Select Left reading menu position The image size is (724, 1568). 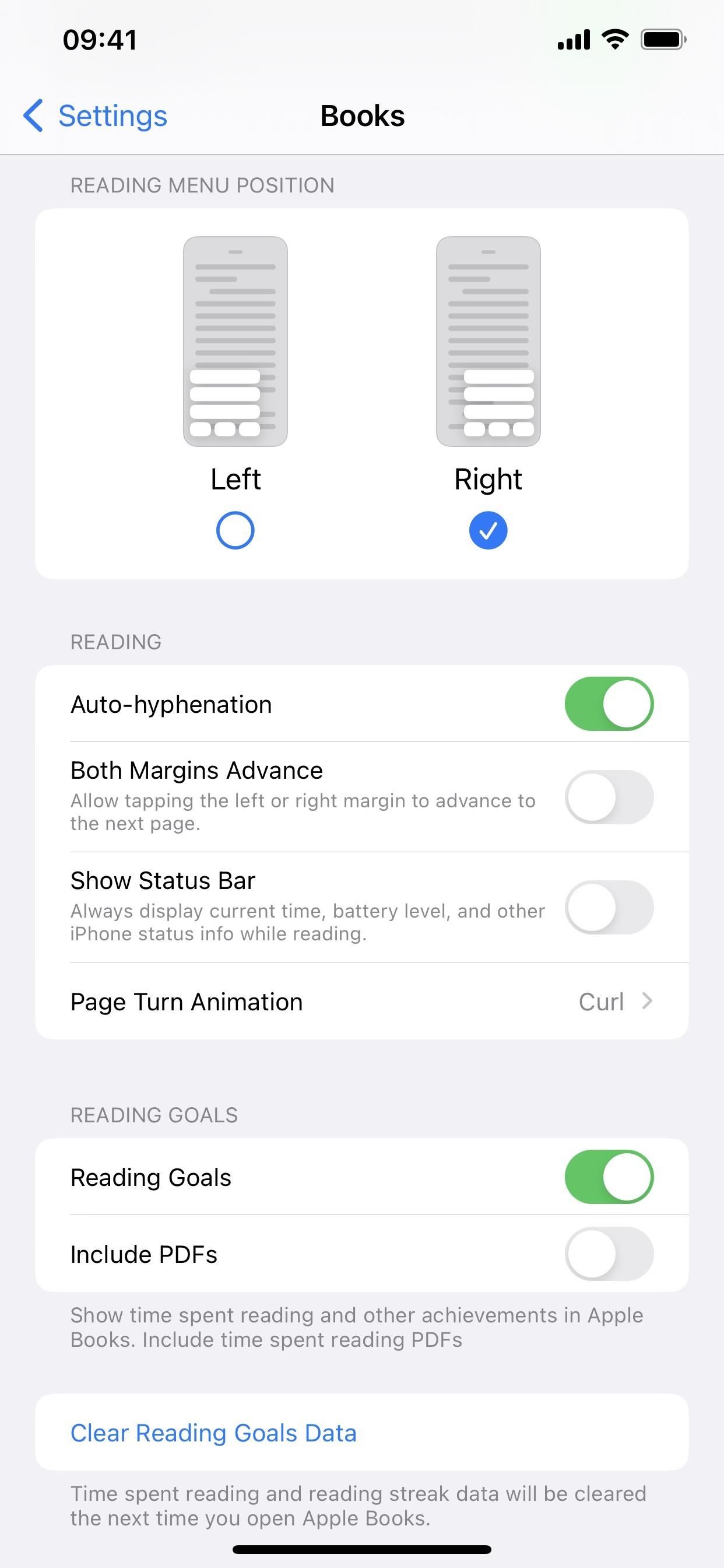[x=235, y=530]
